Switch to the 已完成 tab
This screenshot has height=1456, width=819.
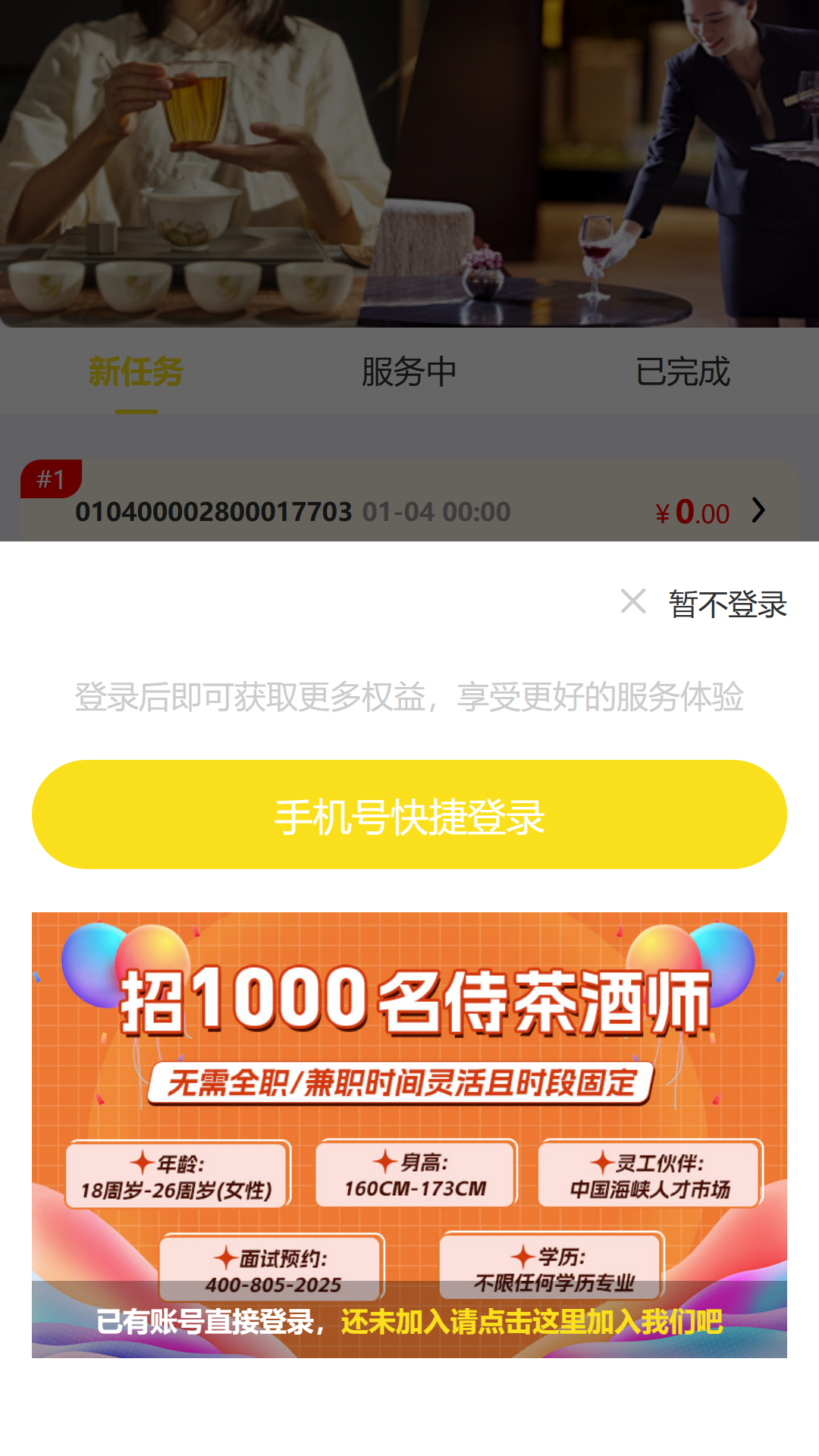click(x=682, y=372)
